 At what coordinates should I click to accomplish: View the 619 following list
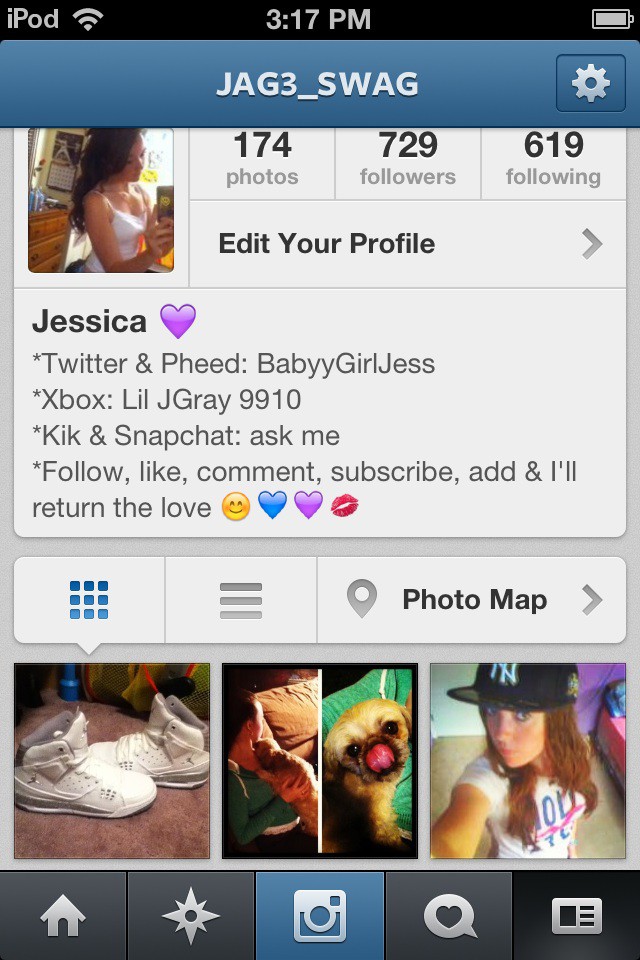(x=553, y=159)
